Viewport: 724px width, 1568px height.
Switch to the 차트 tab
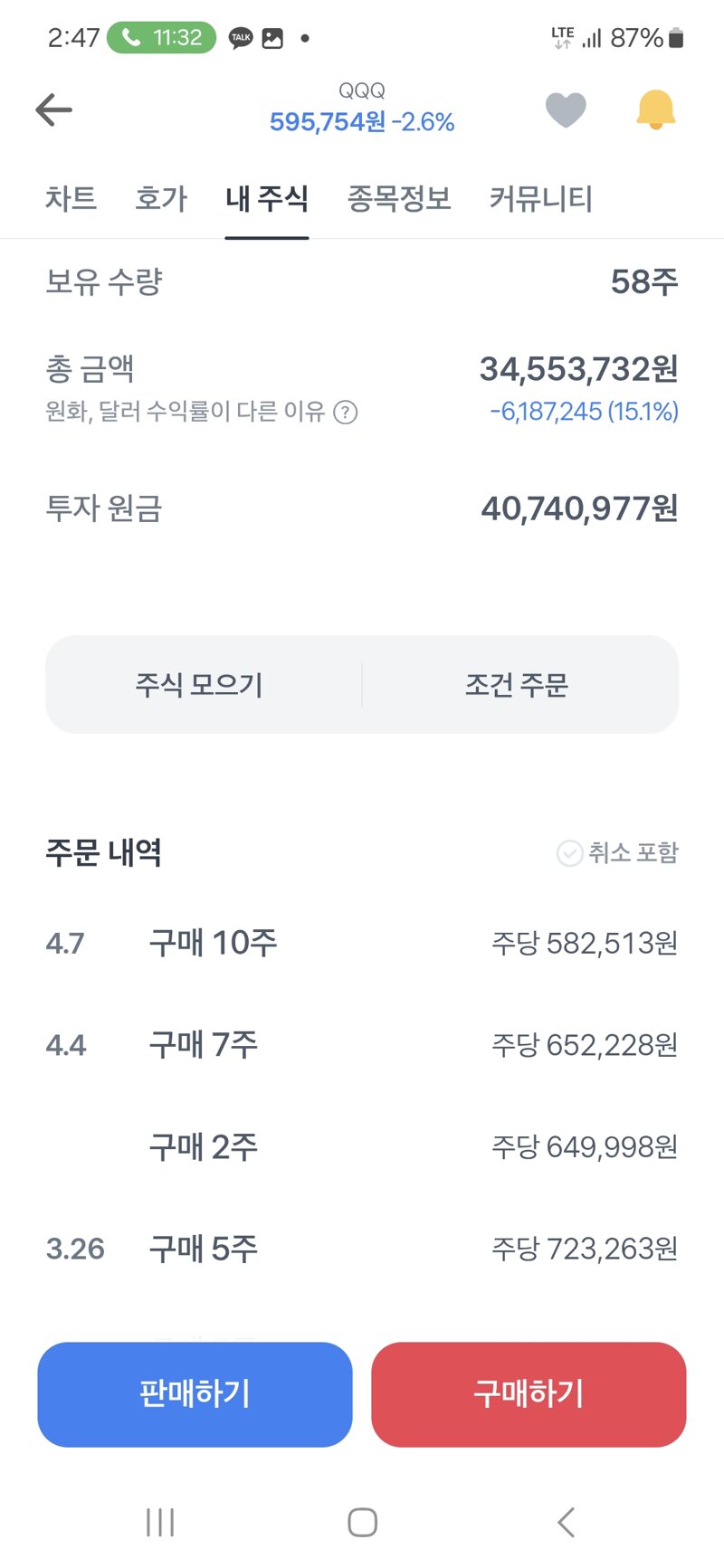(71, 198)
